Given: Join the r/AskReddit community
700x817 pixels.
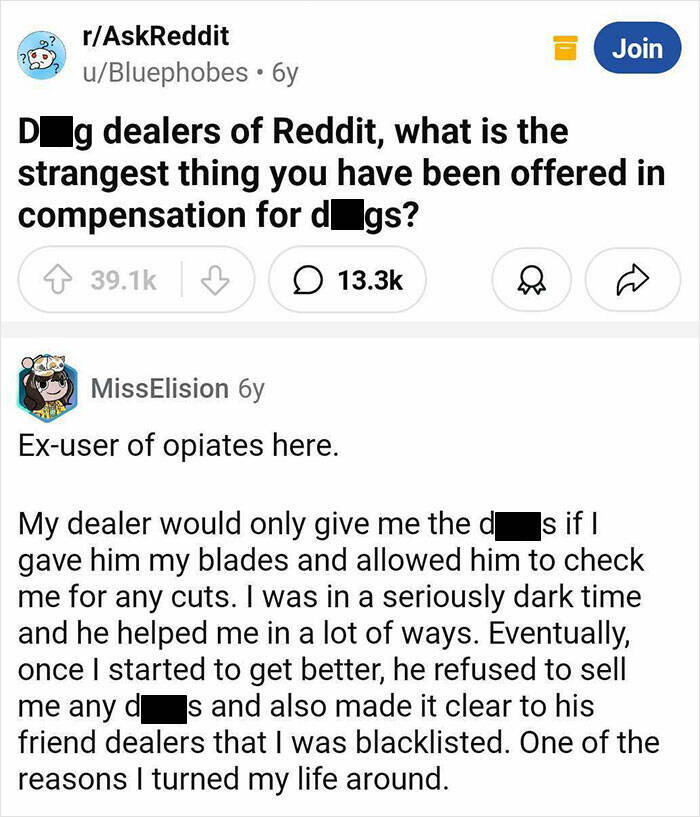Looking at the screenshot, I should [637, 47].
